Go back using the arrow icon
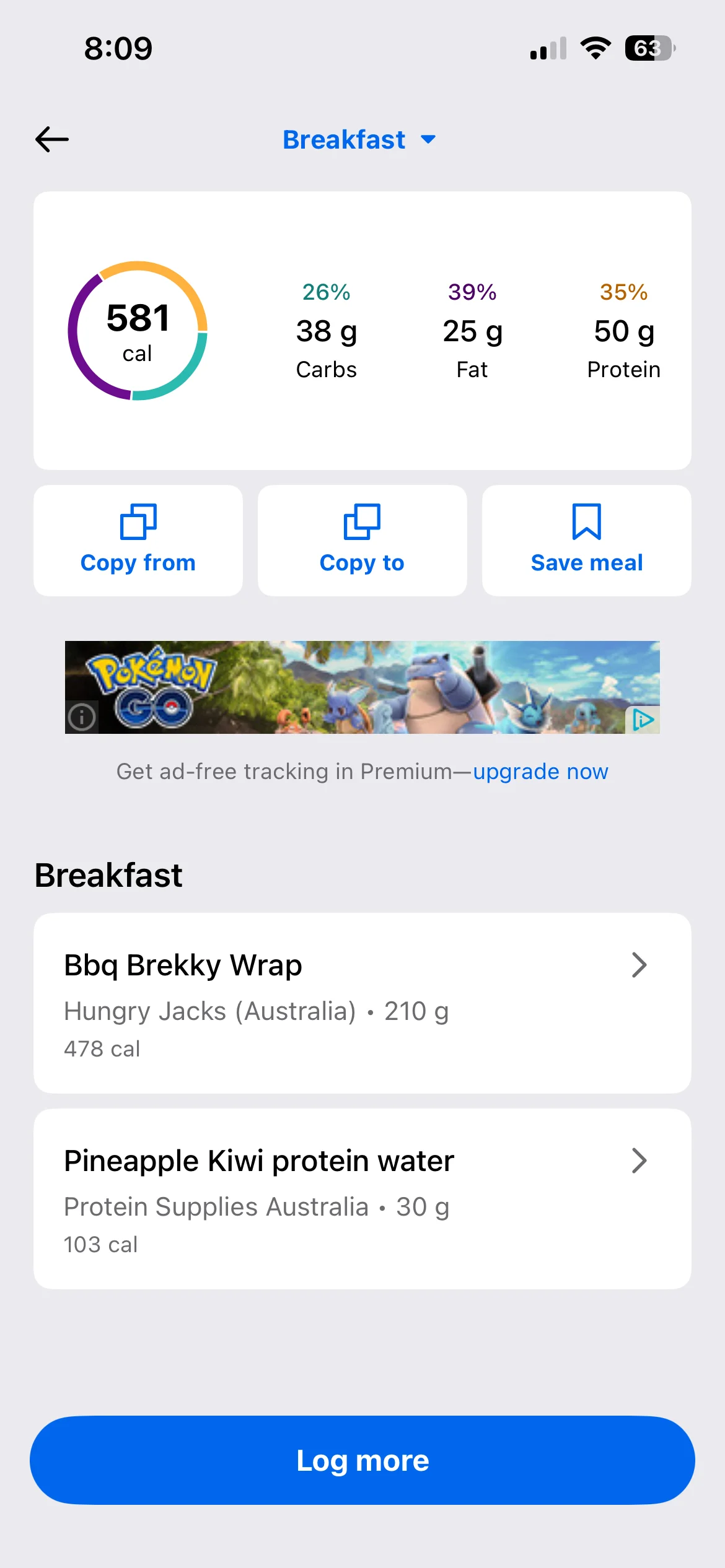This screenshot has height=1568, width=725. point(52,139)
